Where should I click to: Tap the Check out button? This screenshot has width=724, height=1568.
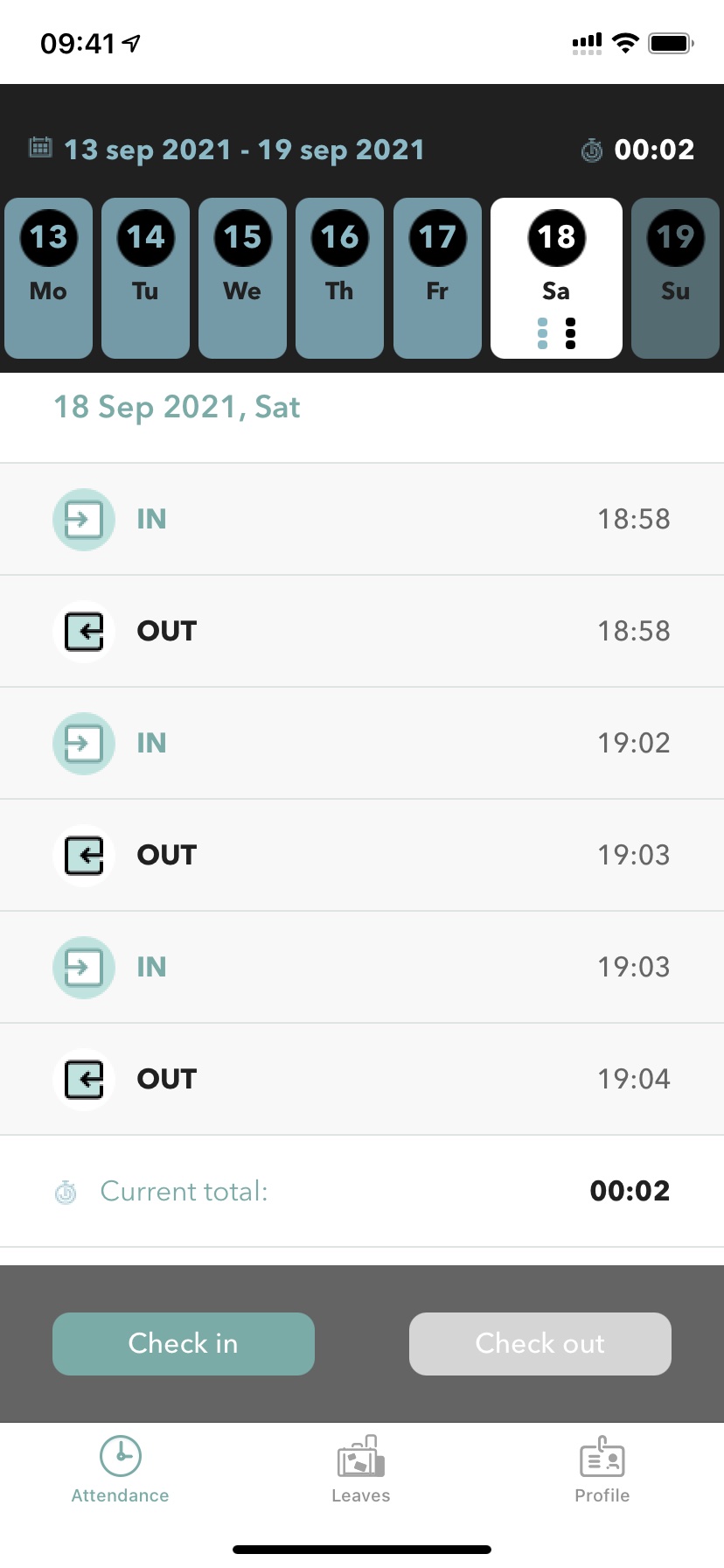click(x=540, y=1343)
